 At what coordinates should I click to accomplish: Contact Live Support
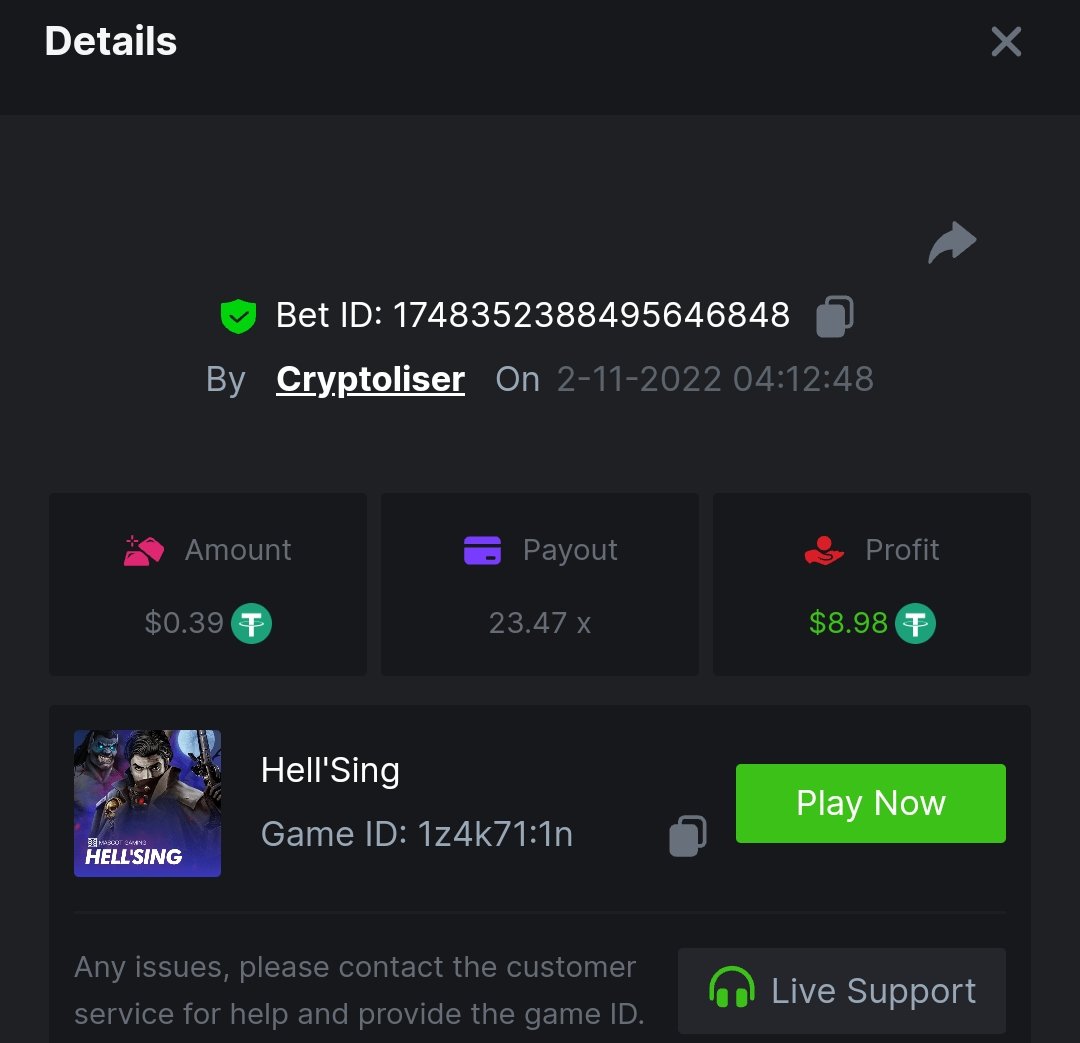[x=841, y=991]
